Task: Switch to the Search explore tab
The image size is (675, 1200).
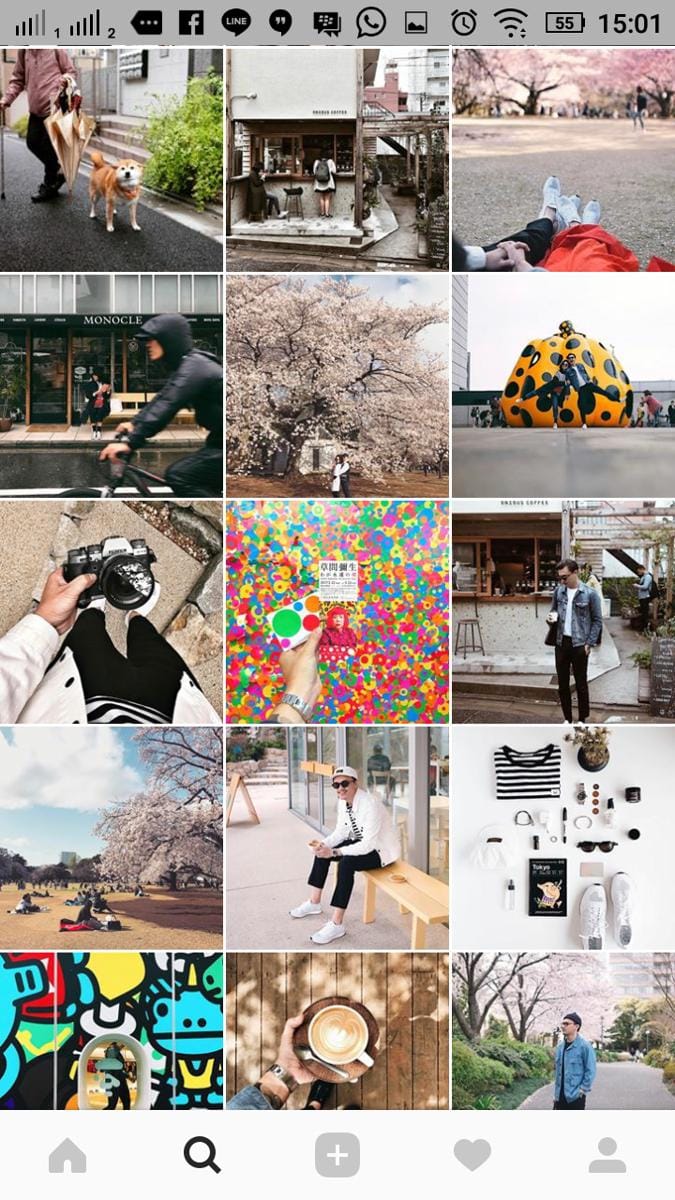Action: 202,1156
